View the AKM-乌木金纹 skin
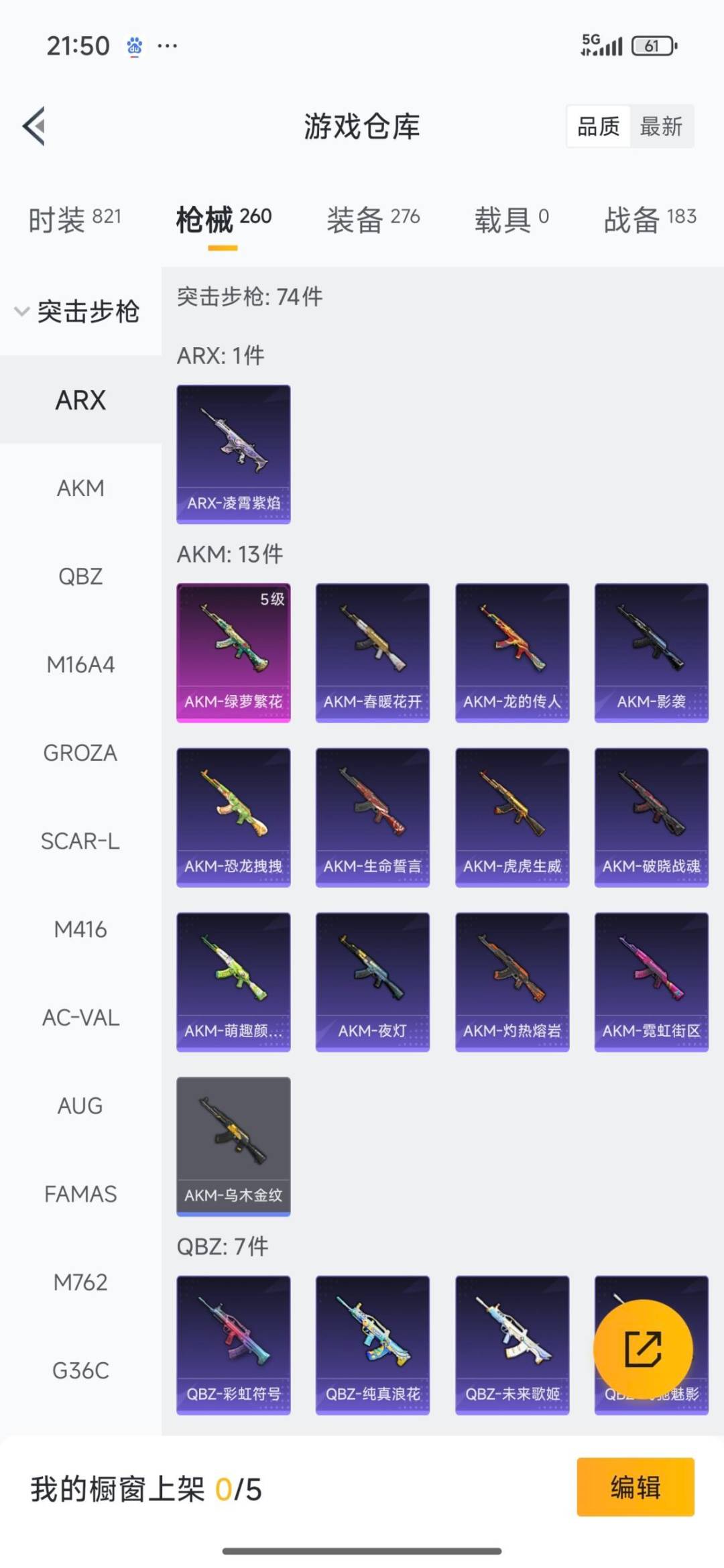This screenshot has height=1568, width=724. point(233,1146)
